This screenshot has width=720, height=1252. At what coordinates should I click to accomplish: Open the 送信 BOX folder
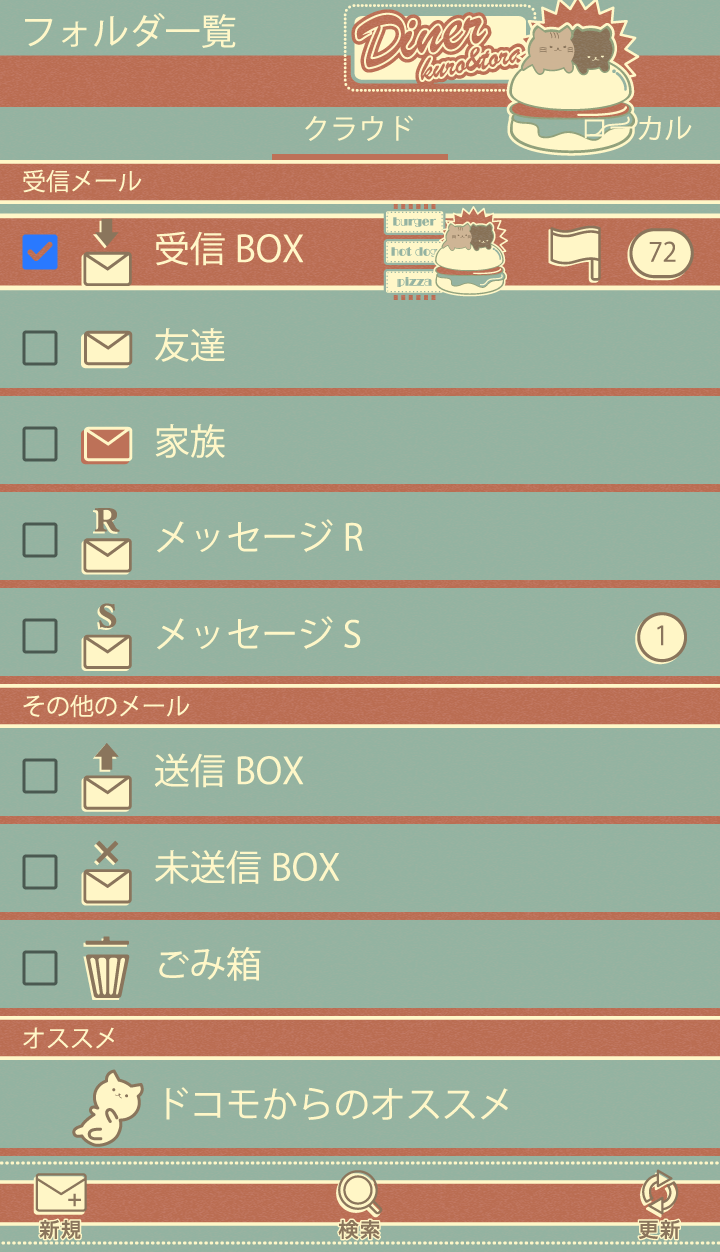229,772
